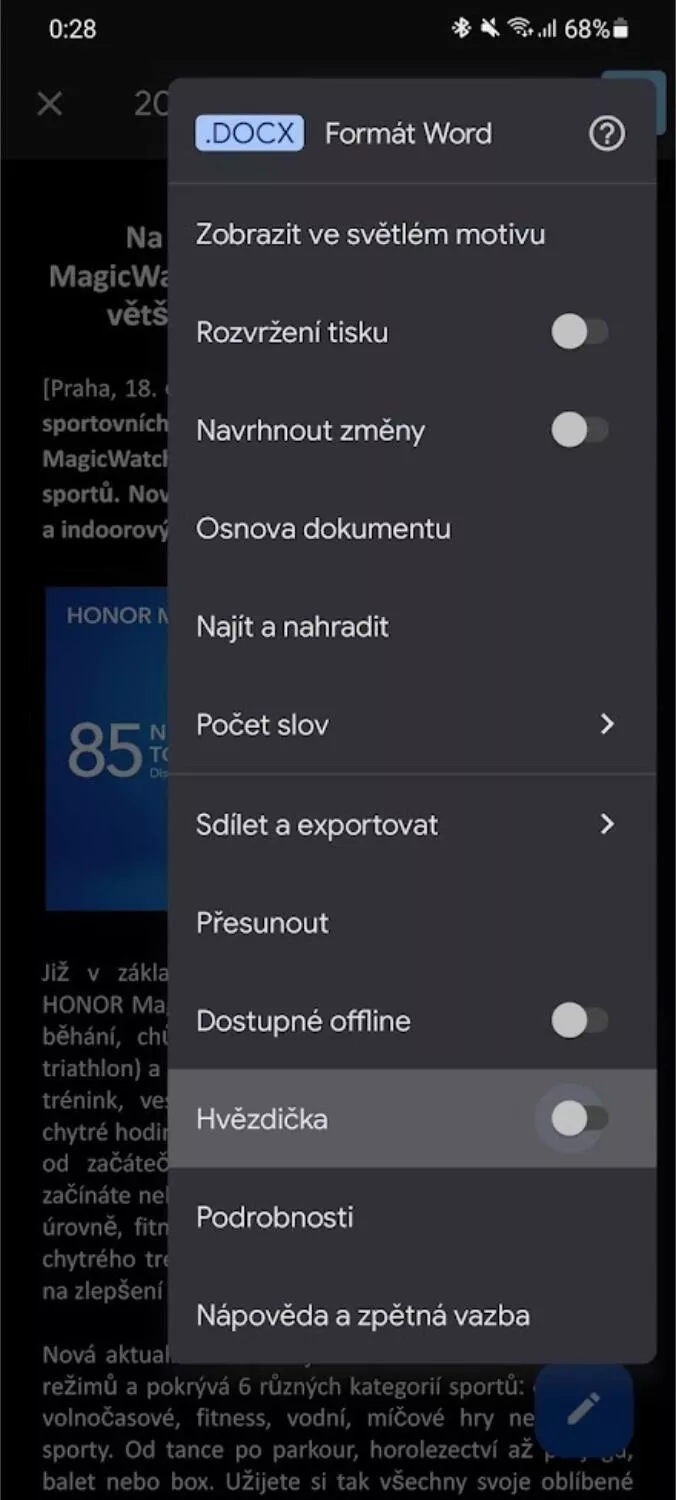Open Podrobnosti
The width and height of the screenshot is (676, 1500).
click(412, 1217)
